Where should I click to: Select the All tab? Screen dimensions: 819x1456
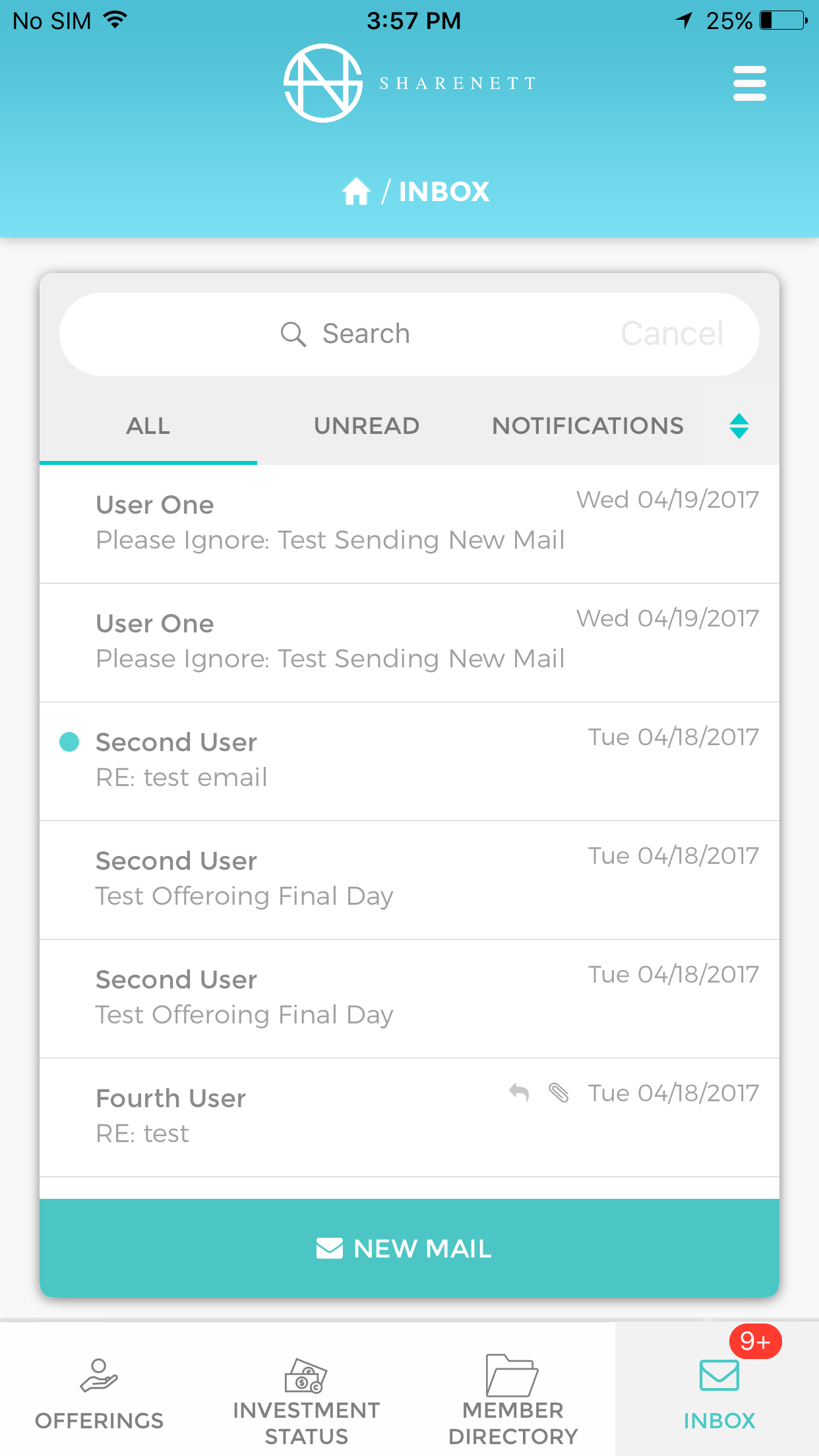[x=148, y=425]
